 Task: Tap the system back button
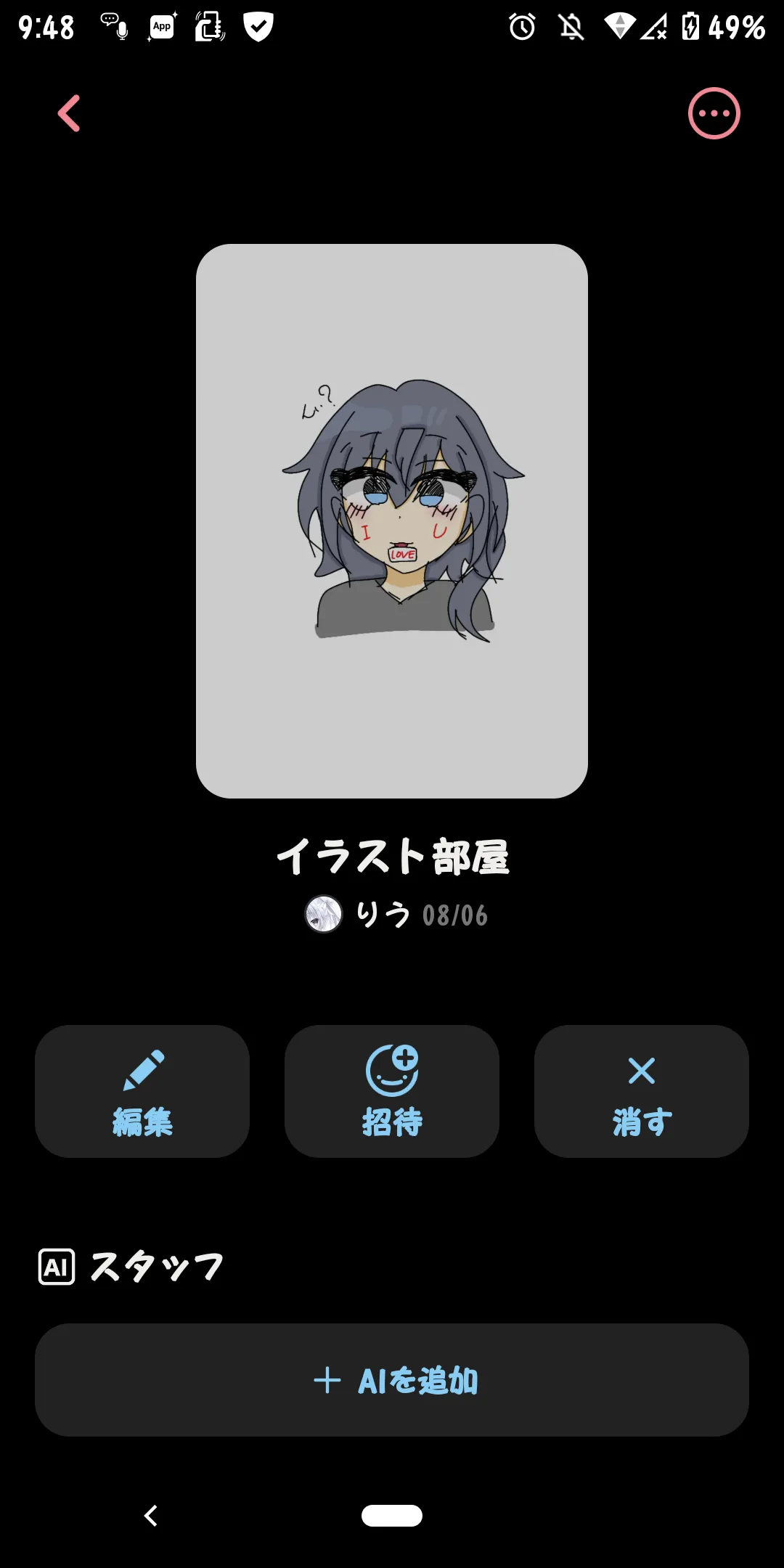(x=151, y=1516)
